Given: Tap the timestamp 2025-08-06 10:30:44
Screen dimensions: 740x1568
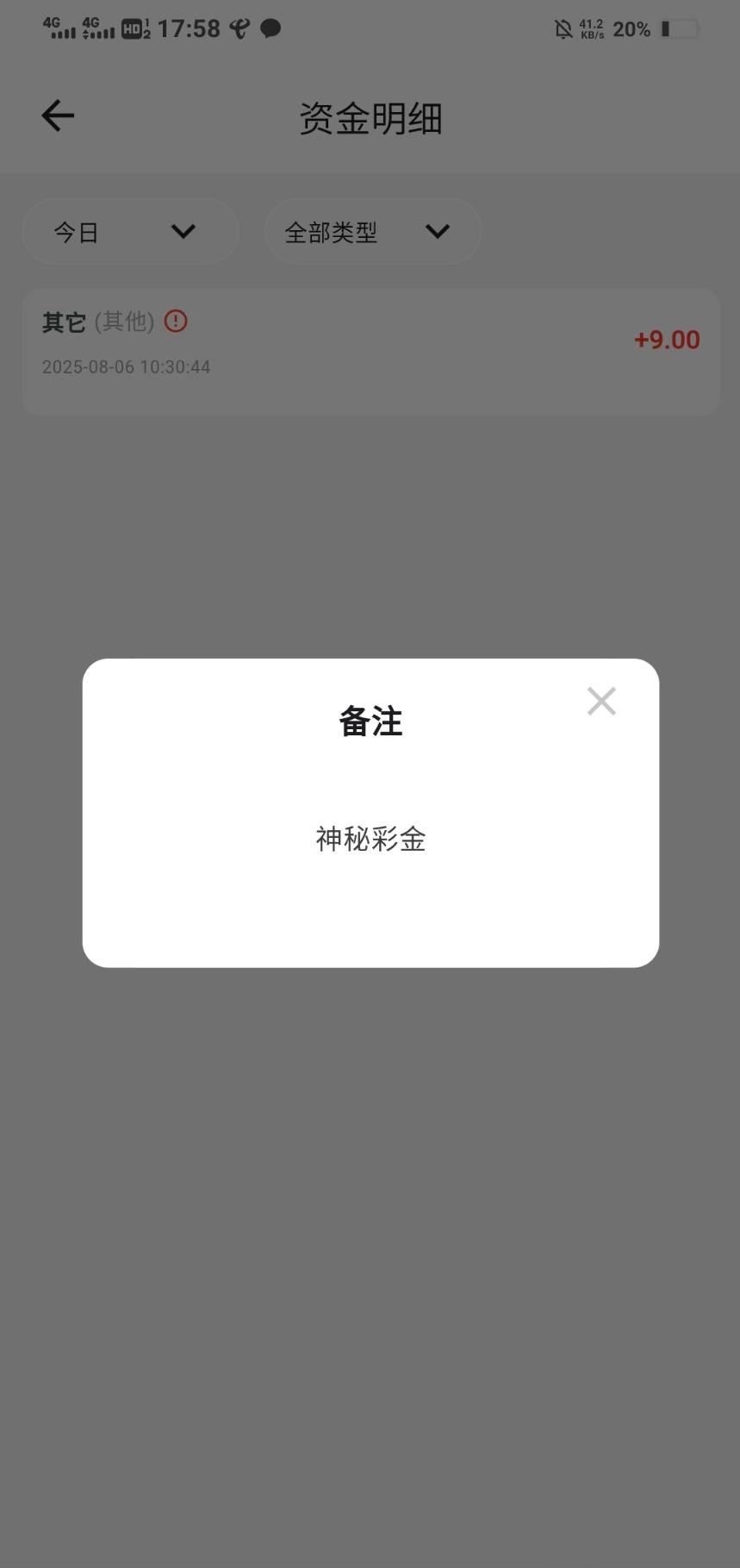Looking at the screenshot, I should pos(126,366).
